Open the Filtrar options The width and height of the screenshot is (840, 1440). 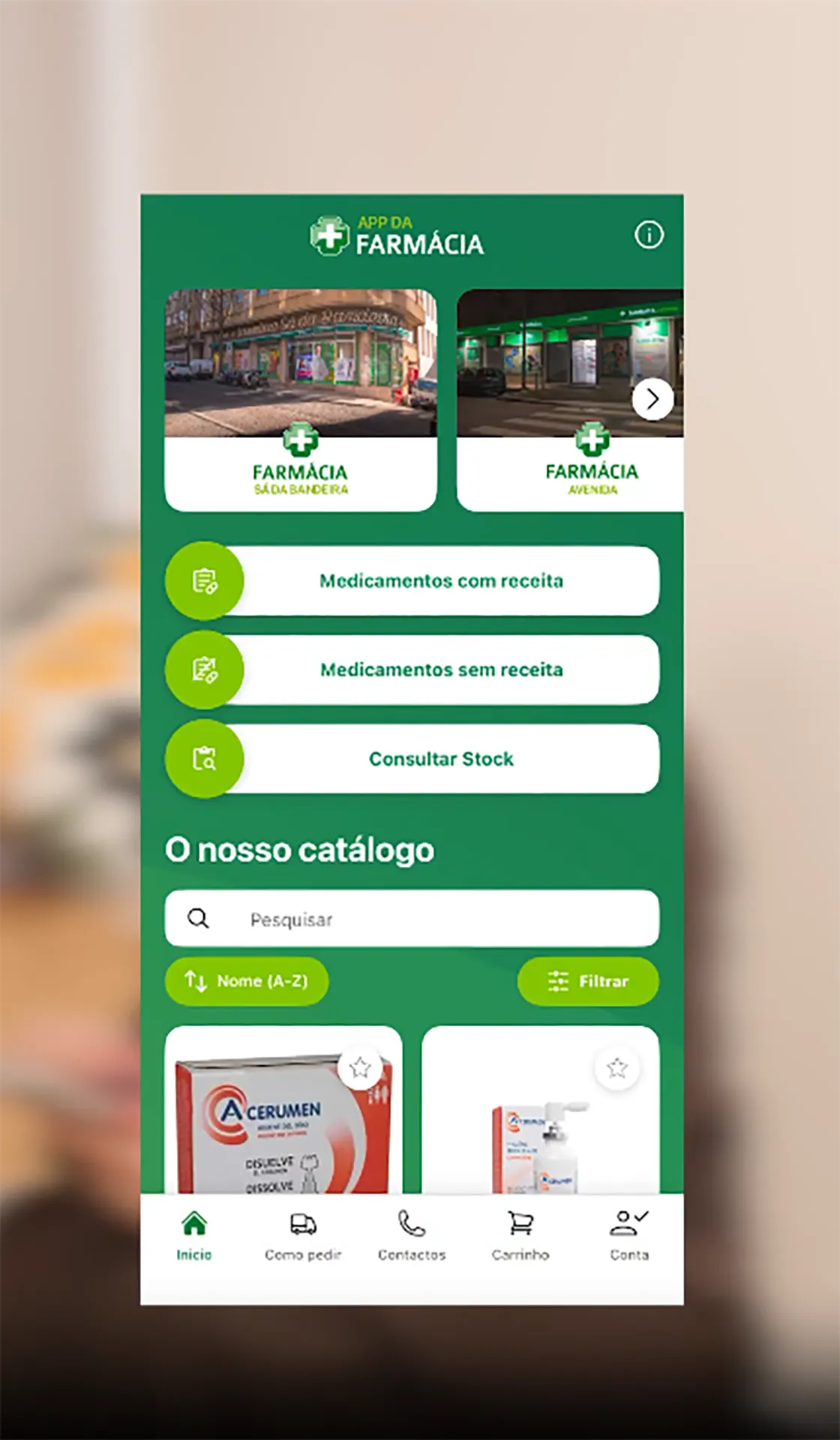pos(588,981)
